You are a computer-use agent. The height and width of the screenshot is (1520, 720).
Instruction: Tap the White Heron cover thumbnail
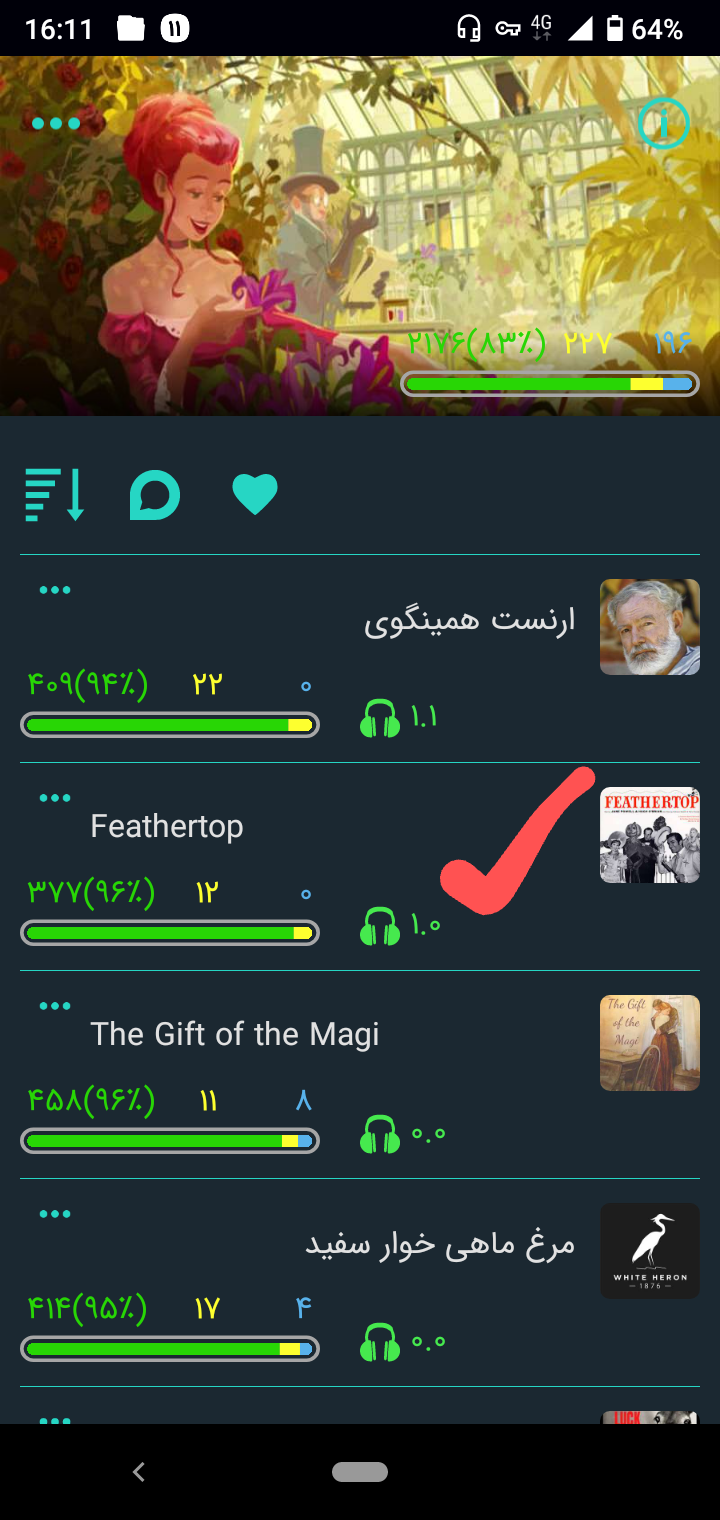click(x=650, y=1251)
